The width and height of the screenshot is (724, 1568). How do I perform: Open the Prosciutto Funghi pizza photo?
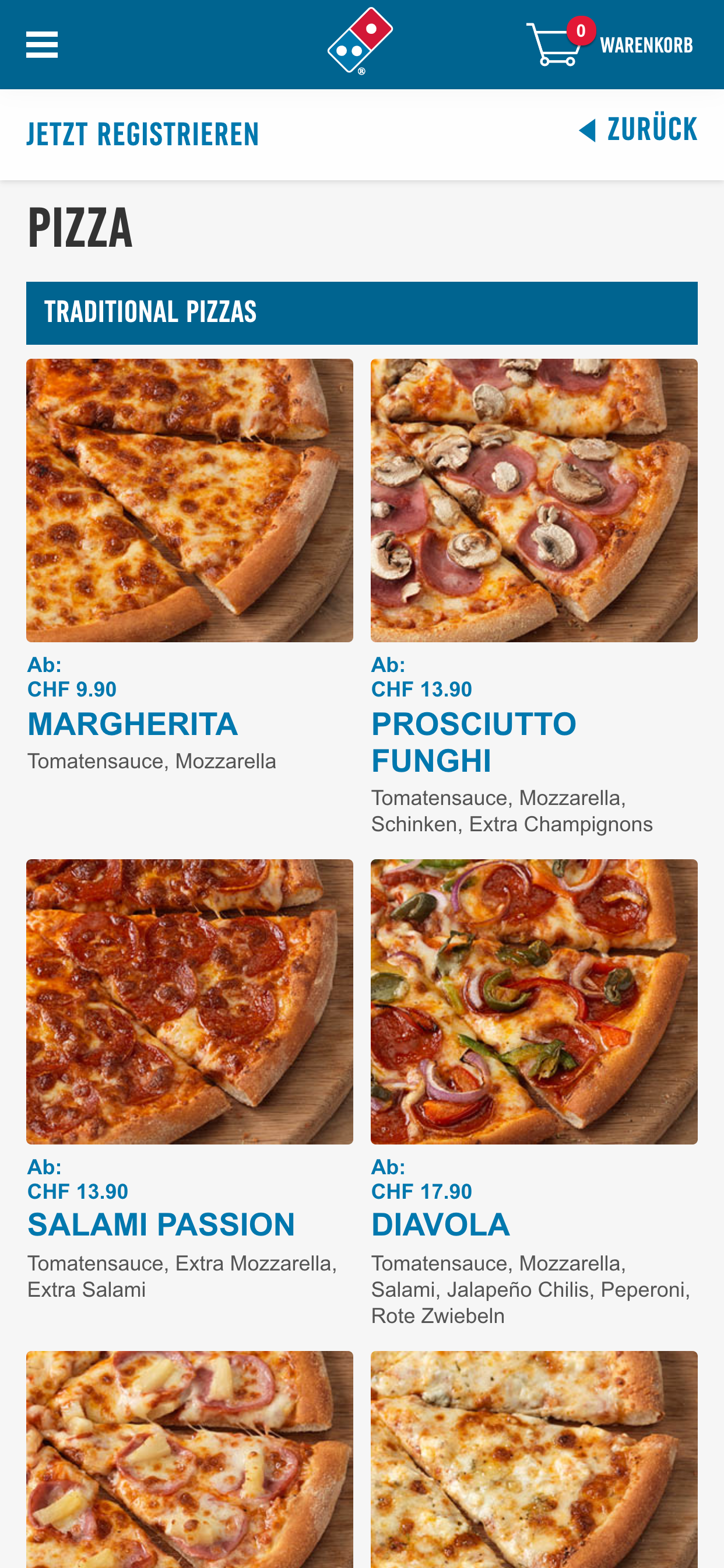pyautogui.click(x=533, y=500)
